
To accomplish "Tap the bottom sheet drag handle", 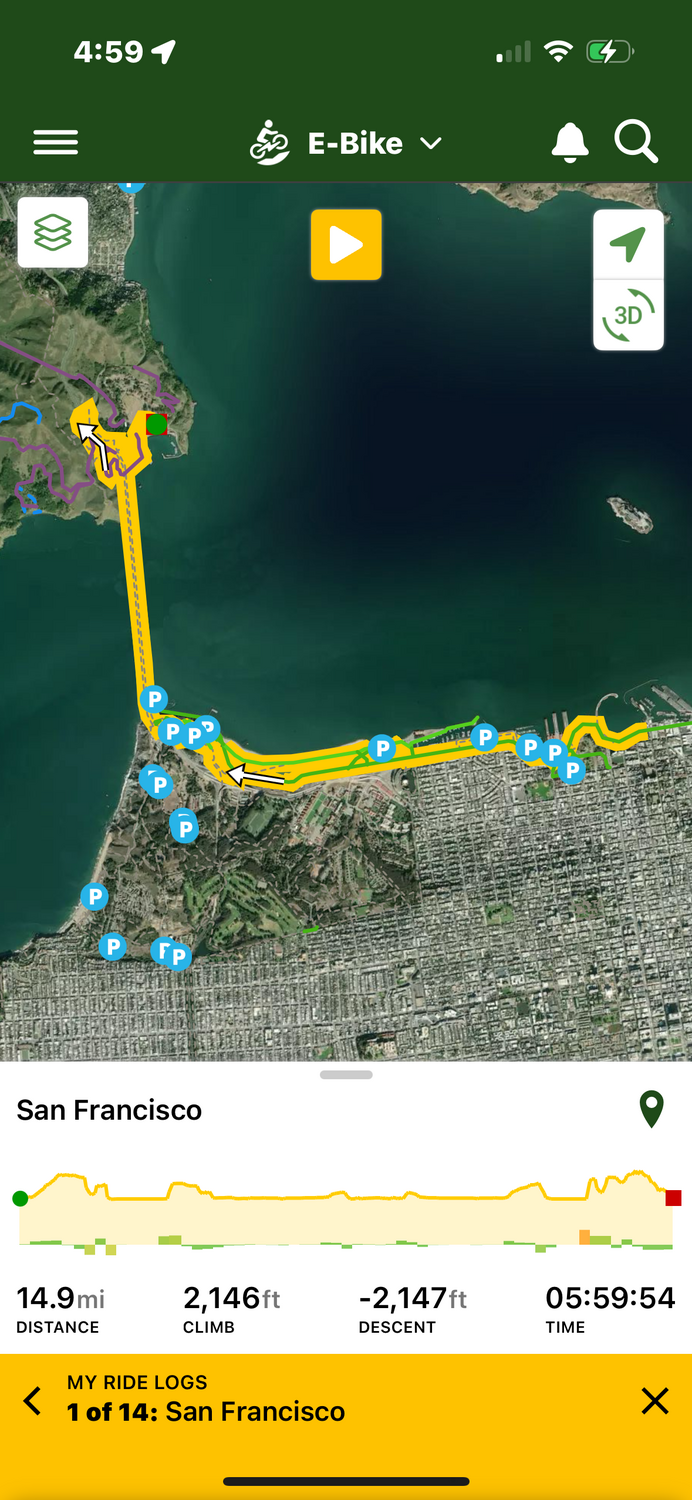I will coord(346,1075).
